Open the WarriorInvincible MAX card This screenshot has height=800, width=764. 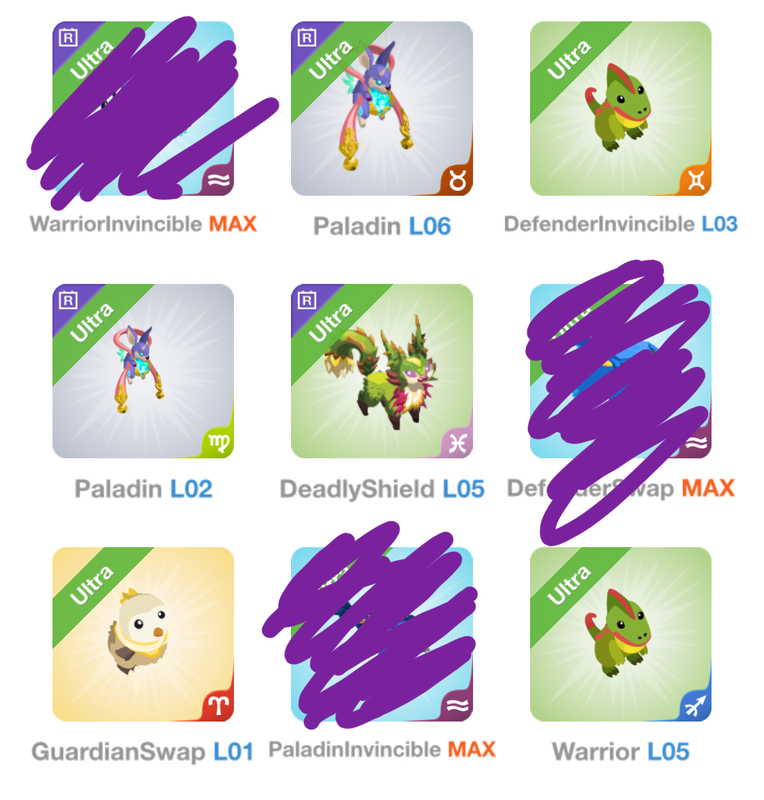coord(142,110)
